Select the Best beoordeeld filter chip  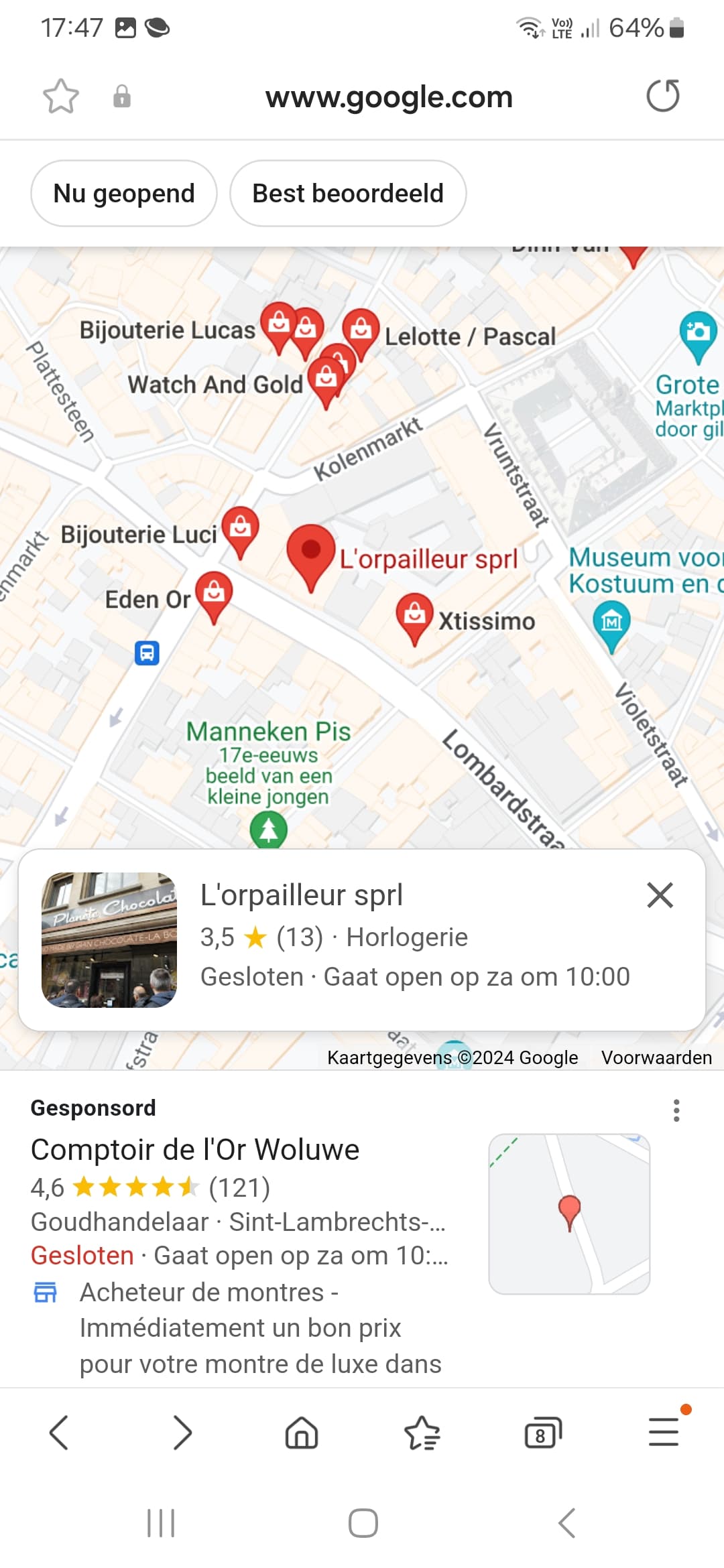tap(348, 194)
